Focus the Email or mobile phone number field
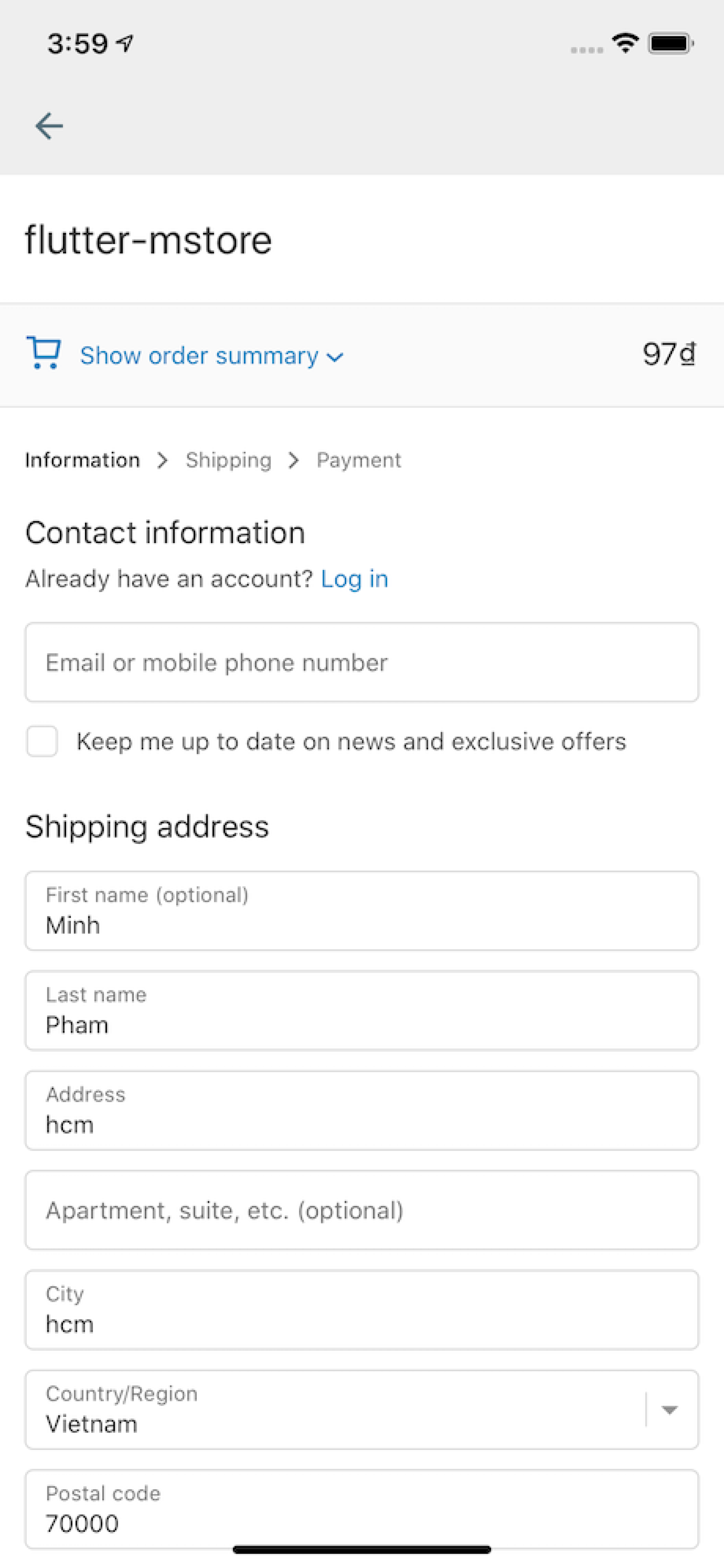 pyautogui.click(x=362, y=662)
